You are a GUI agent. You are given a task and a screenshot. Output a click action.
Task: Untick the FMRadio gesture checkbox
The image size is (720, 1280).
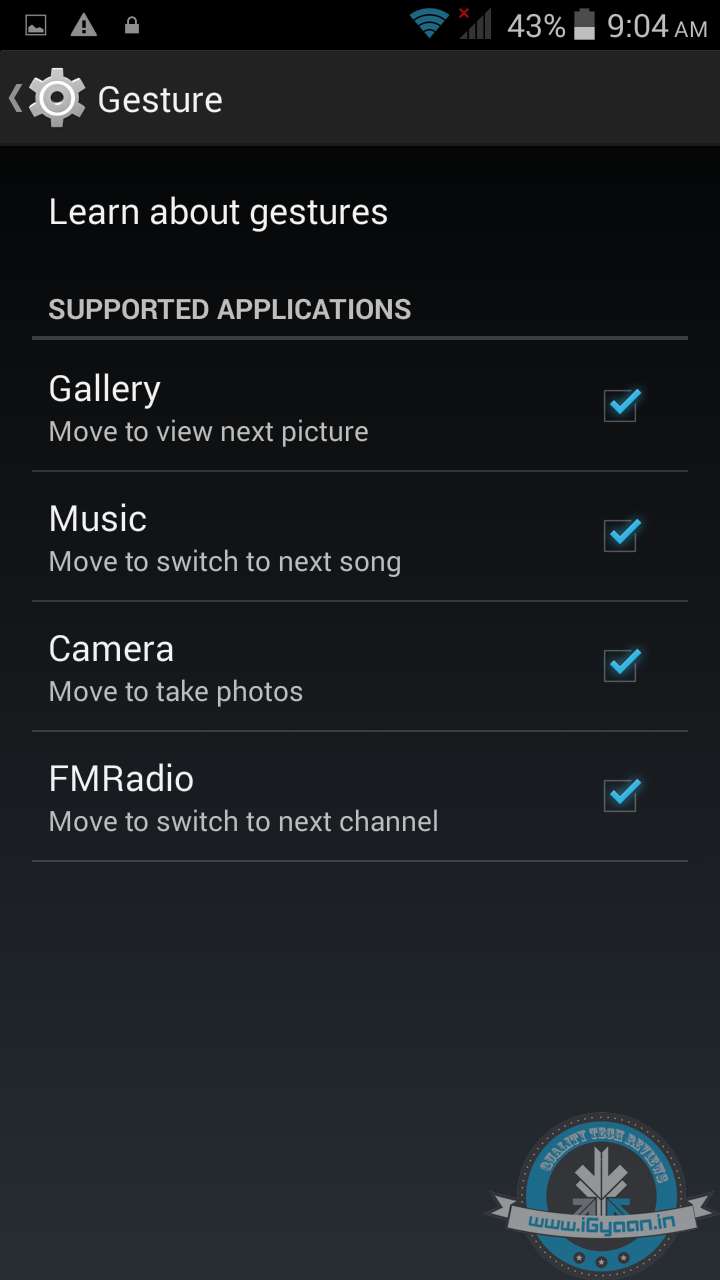(x=621, y=796)
